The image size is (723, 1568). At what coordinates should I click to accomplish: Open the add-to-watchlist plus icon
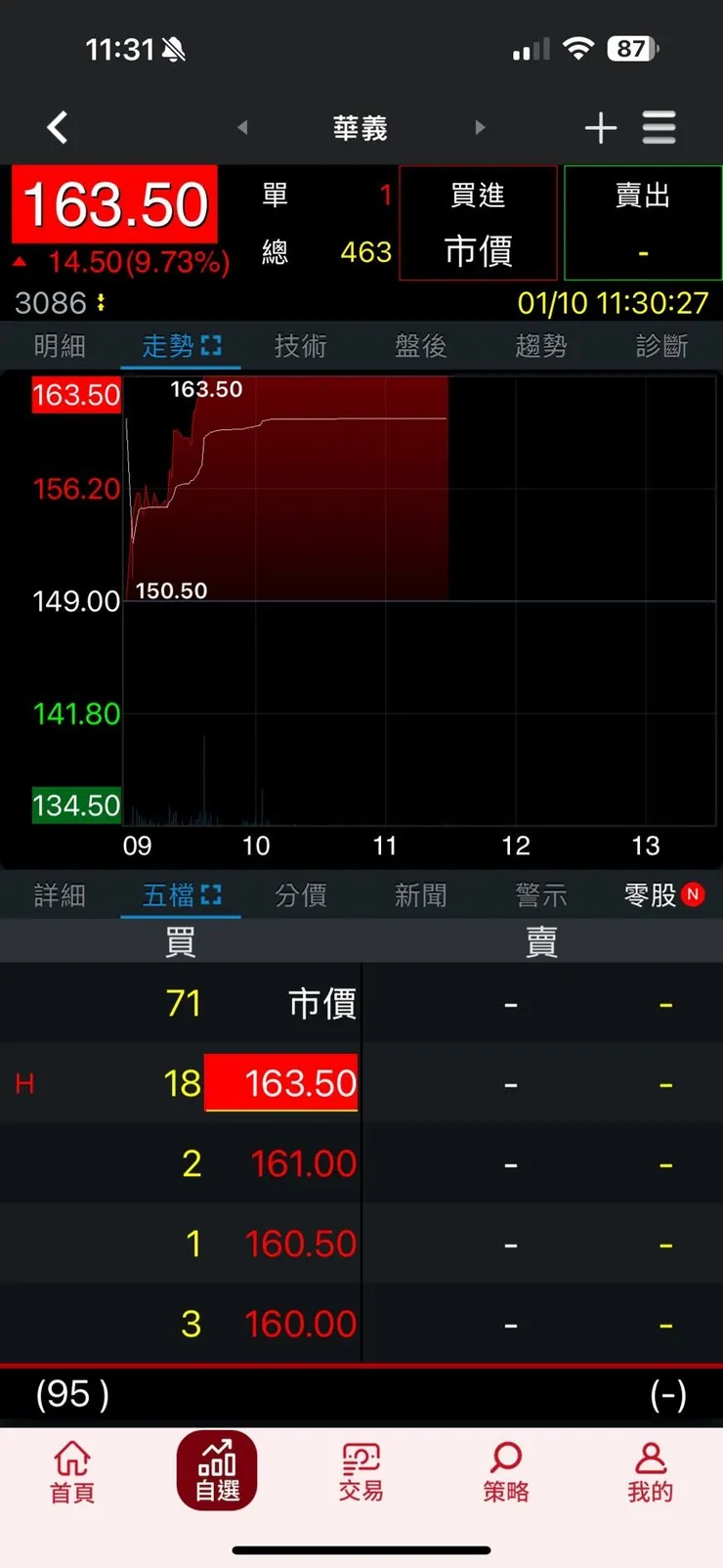point(601,127)
